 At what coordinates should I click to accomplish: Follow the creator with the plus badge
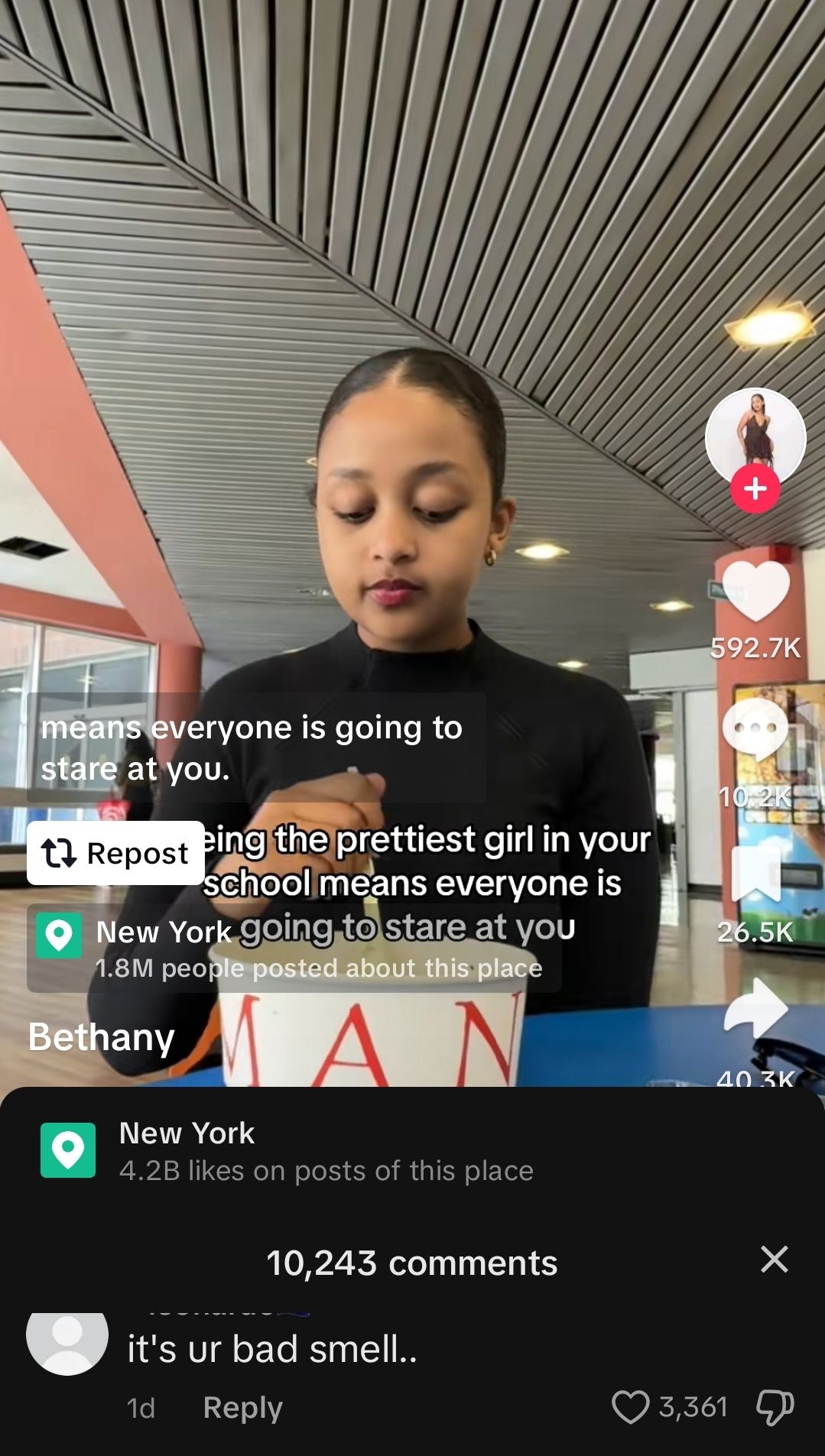pos(755,488)
